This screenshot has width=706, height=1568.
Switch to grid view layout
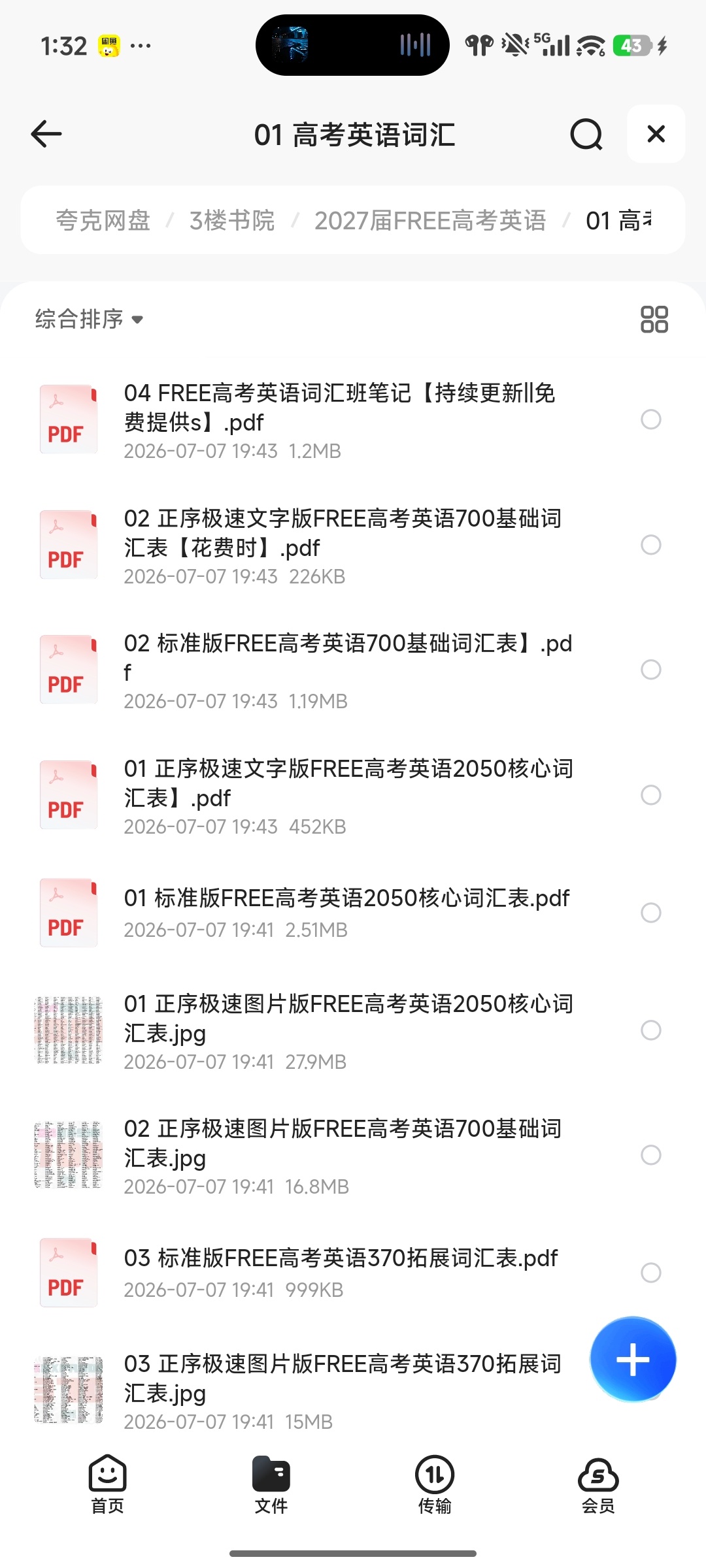click(x=654, y=319)
